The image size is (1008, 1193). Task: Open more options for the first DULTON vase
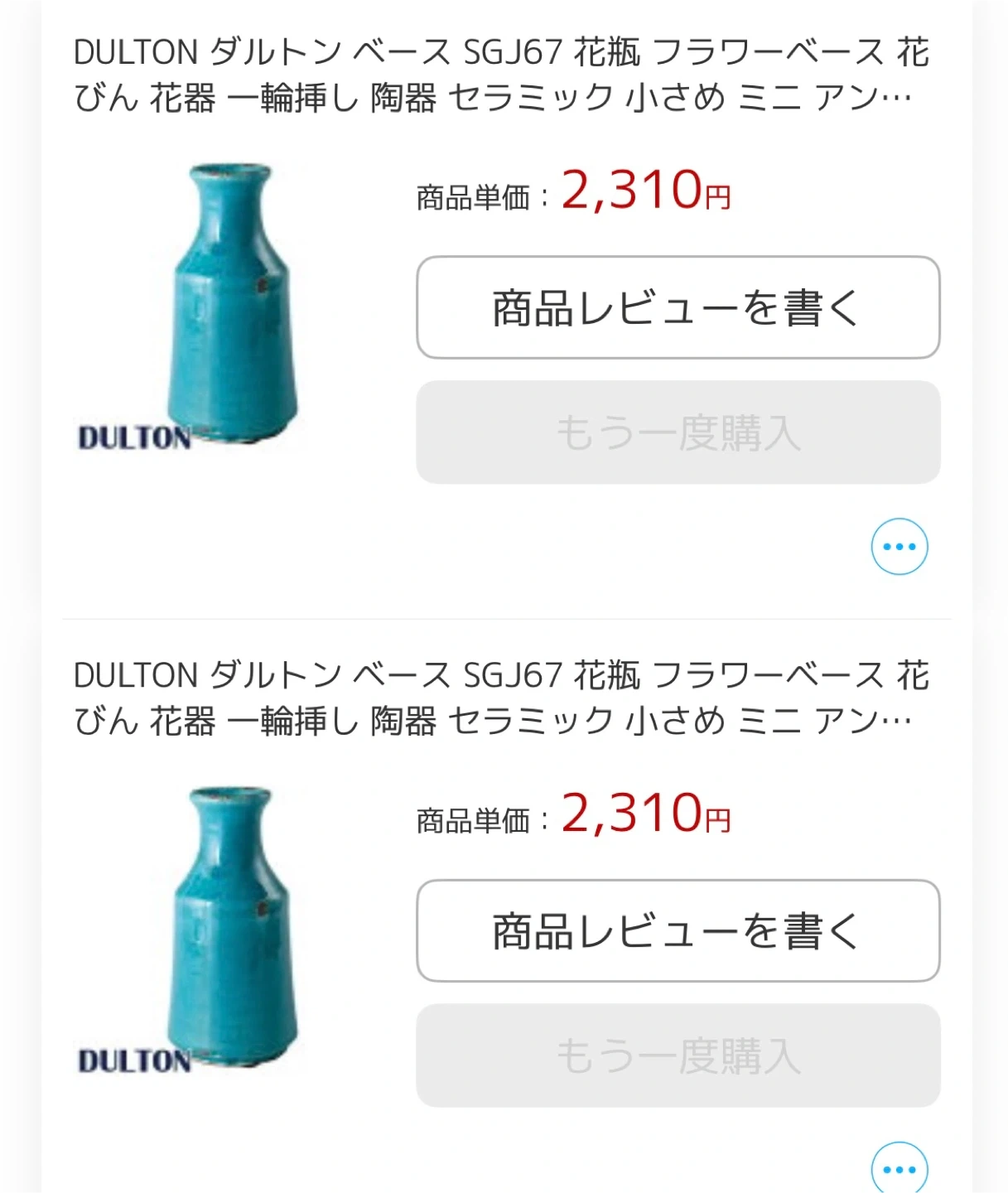pyautogui.click(x=899, y=547)
